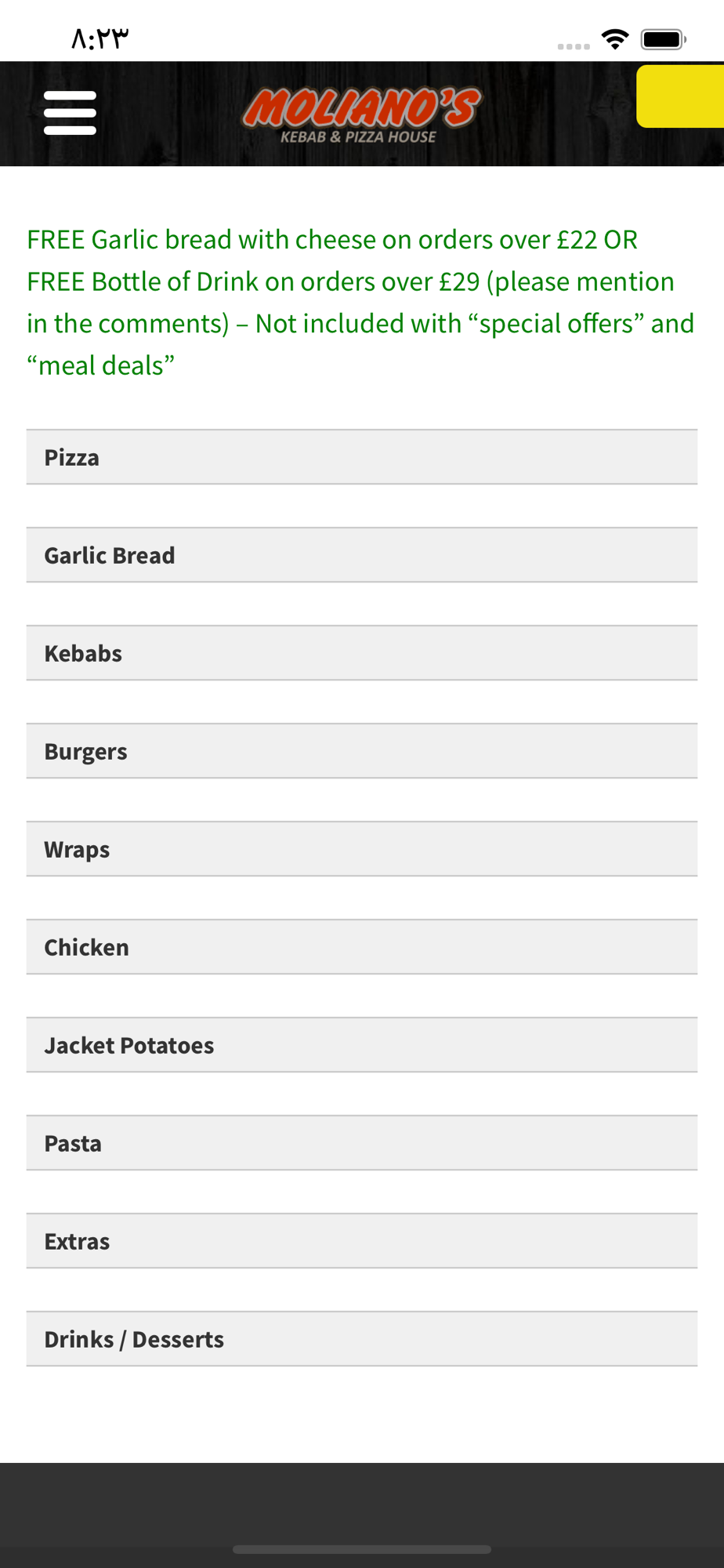Tap the yellow button in header
This screenshot has width=724, height=1568.
(x=680, y=96)
